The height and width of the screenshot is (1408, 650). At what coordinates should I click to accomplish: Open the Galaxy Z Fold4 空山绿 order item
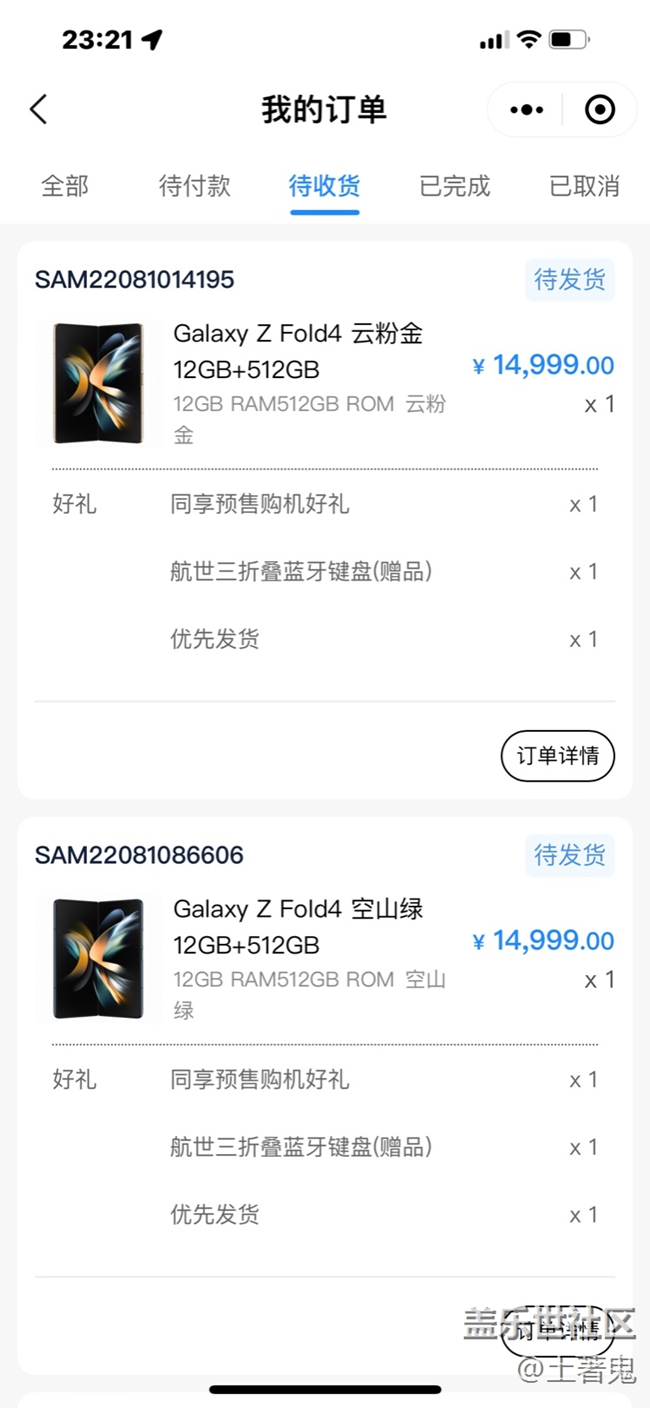point(298,909)
